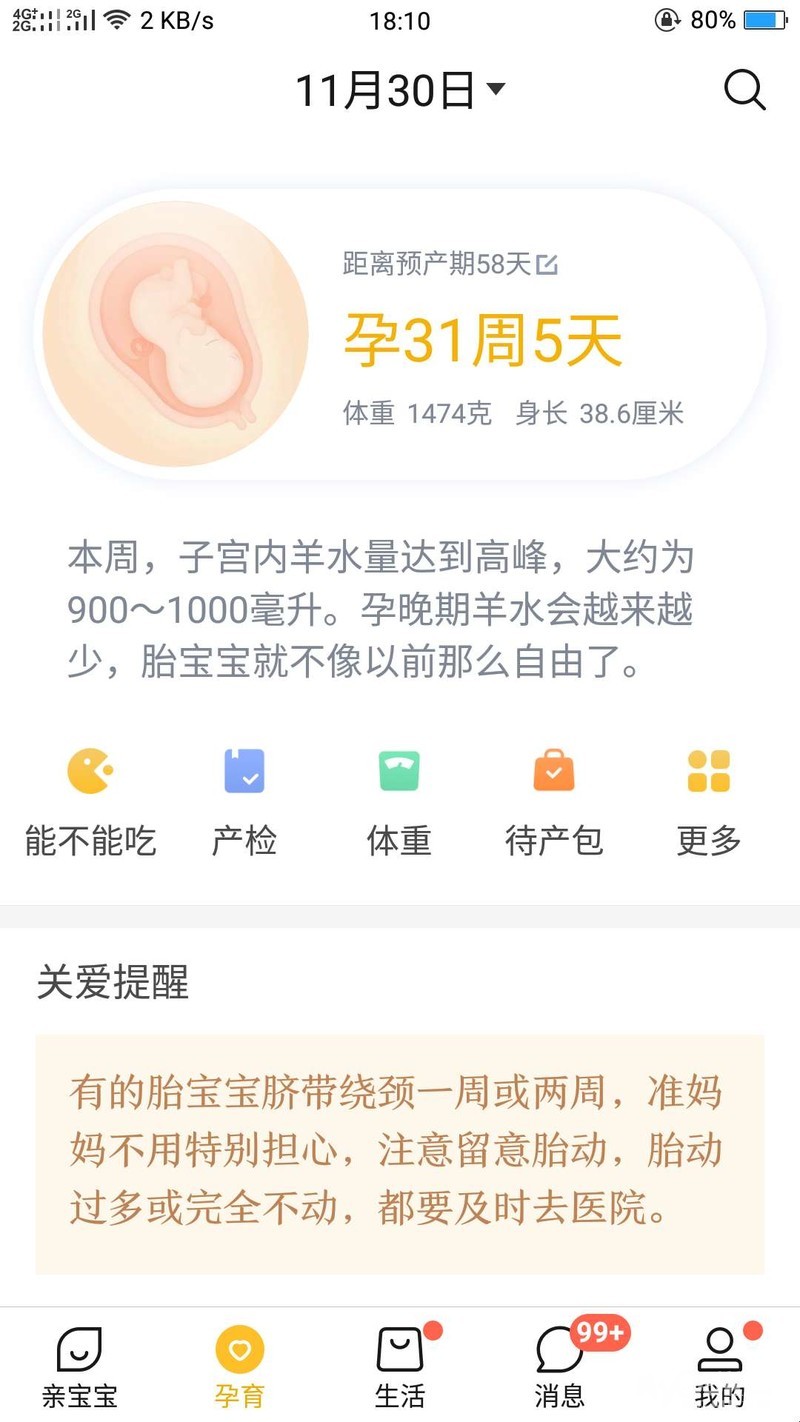Switch to the 我的 profile tab

(x=720, y=1365)
